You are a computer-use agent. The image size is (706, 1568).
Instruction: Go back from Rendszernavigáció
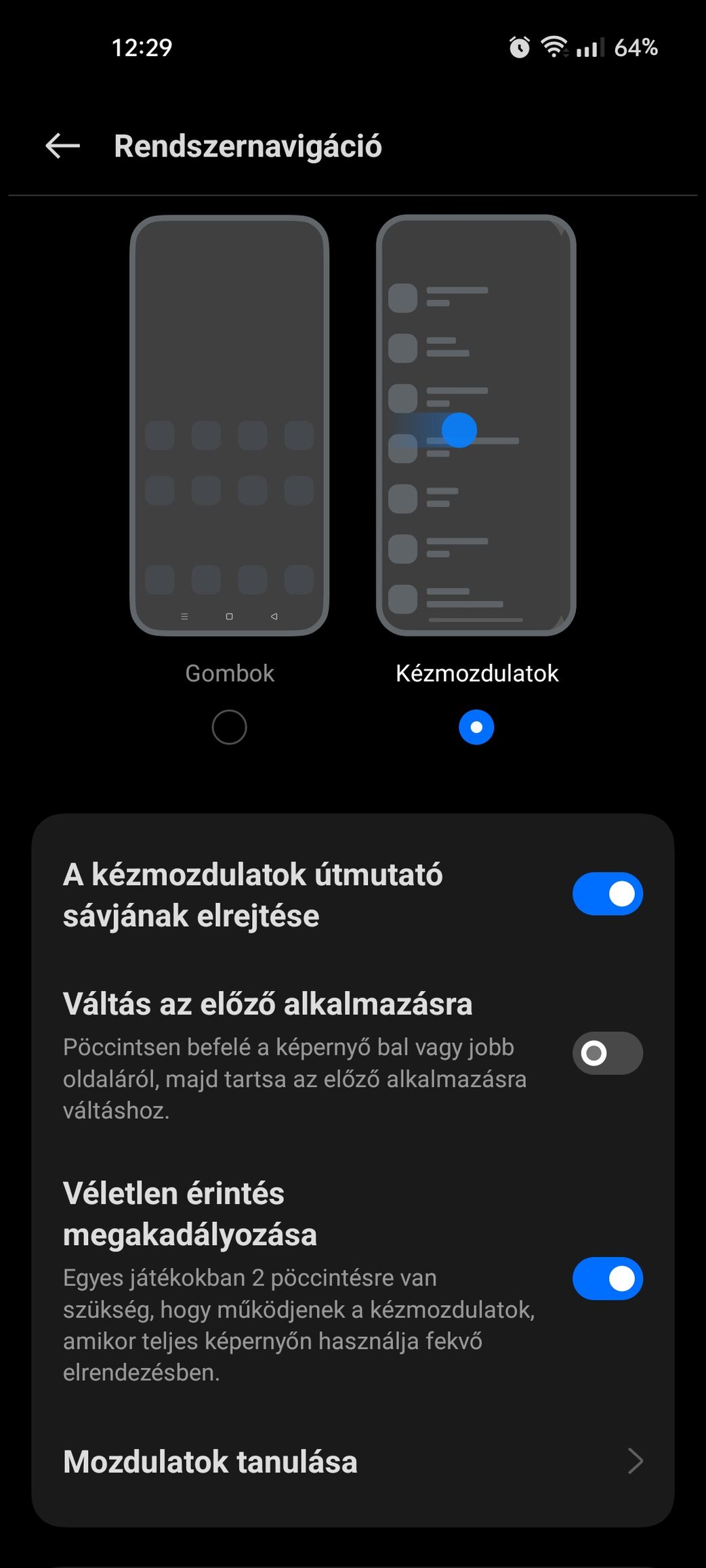pyautogui.click(x=63, y=146)
